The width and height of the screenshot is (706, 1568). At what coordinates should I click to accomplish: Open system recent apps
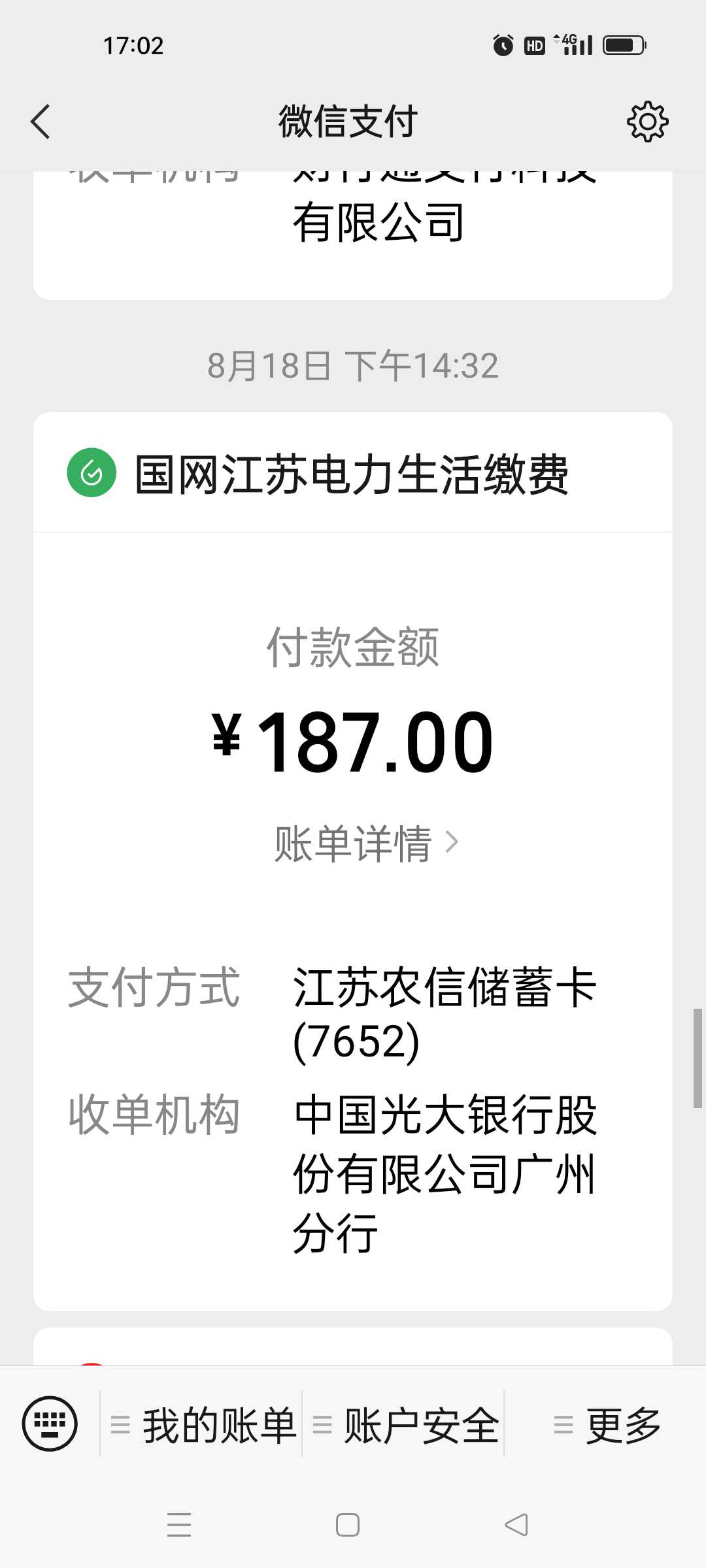pyautogui.click(x=179, y=1525)
